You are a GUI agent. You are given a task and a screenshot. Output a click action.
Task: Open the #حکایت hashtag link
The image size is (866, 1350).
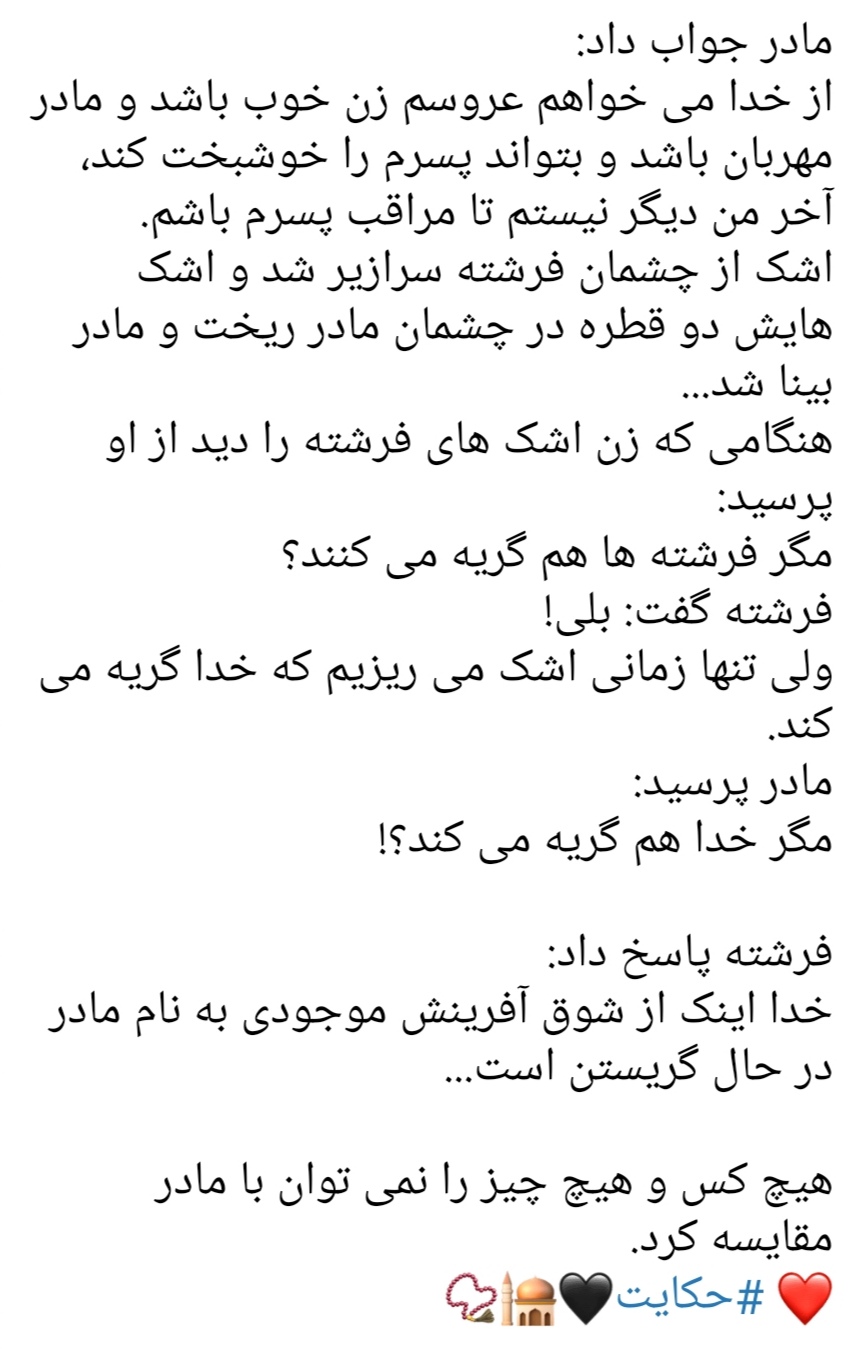click(690, 1297)
